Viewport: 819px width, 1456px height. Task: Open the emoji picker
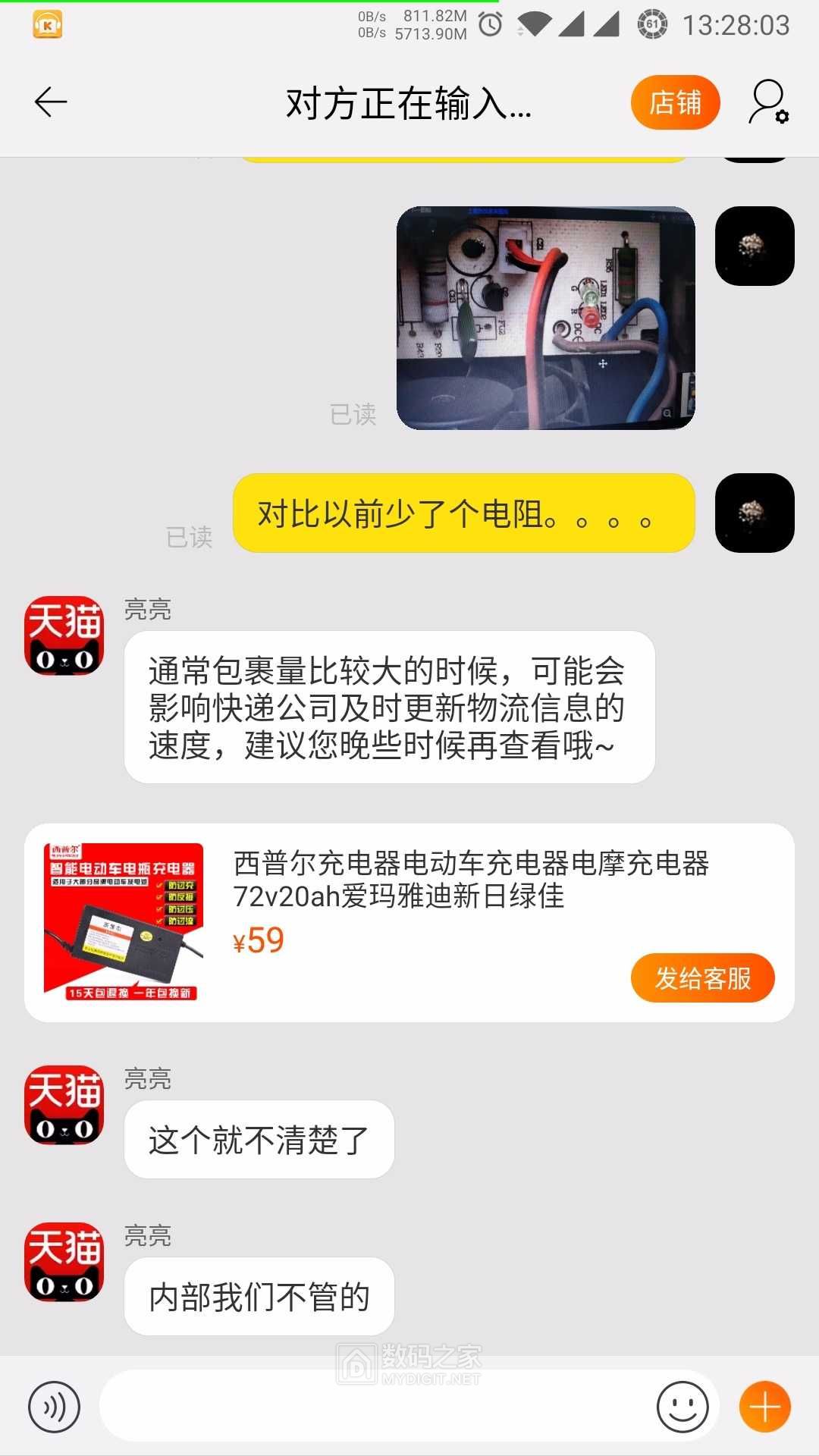(x=682, y=1407)
